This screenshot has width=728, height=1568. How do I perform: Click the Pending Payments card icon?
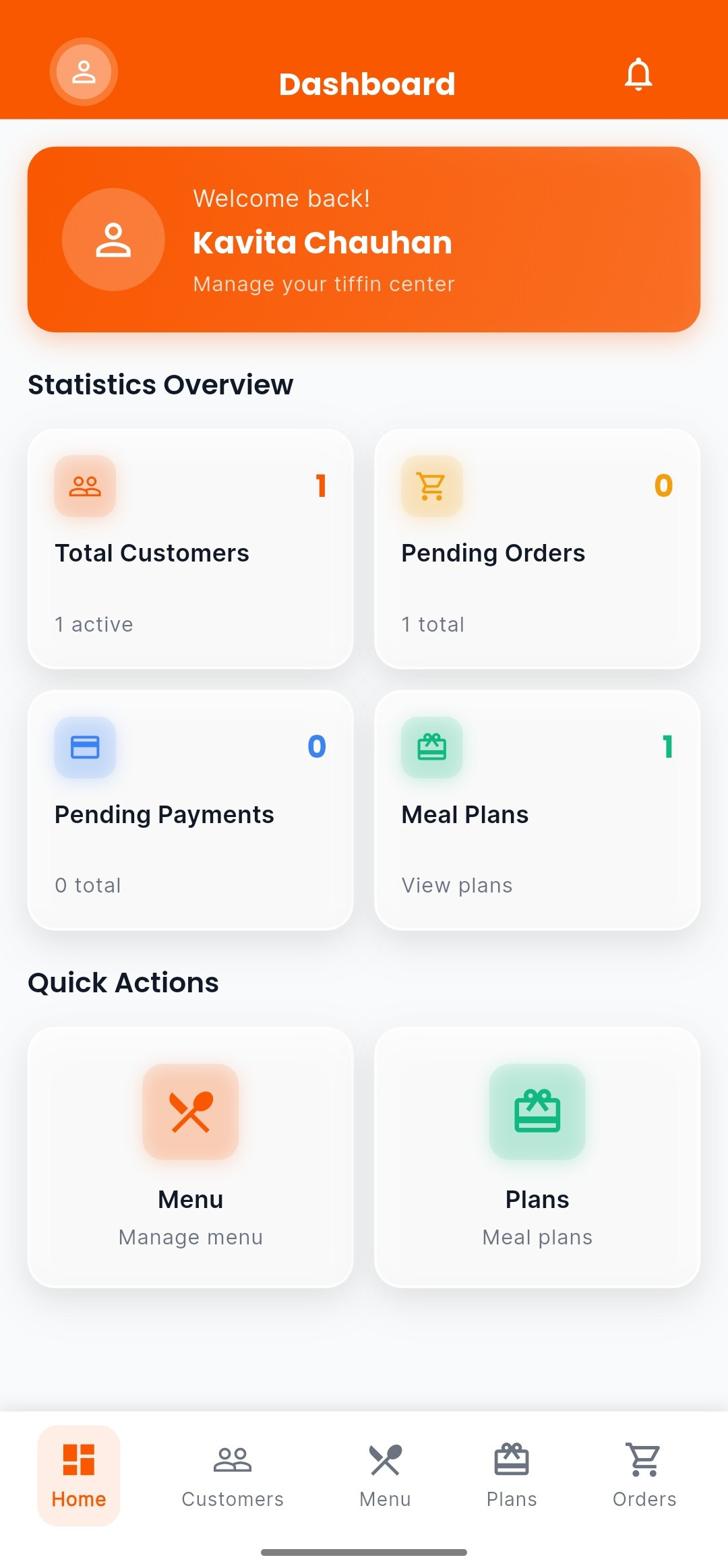pos(85,748)
